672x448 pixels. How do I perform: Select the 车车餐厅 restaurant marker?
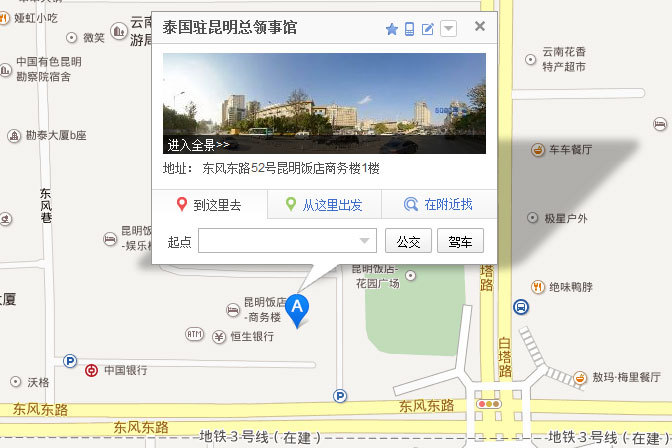point(538,150)
